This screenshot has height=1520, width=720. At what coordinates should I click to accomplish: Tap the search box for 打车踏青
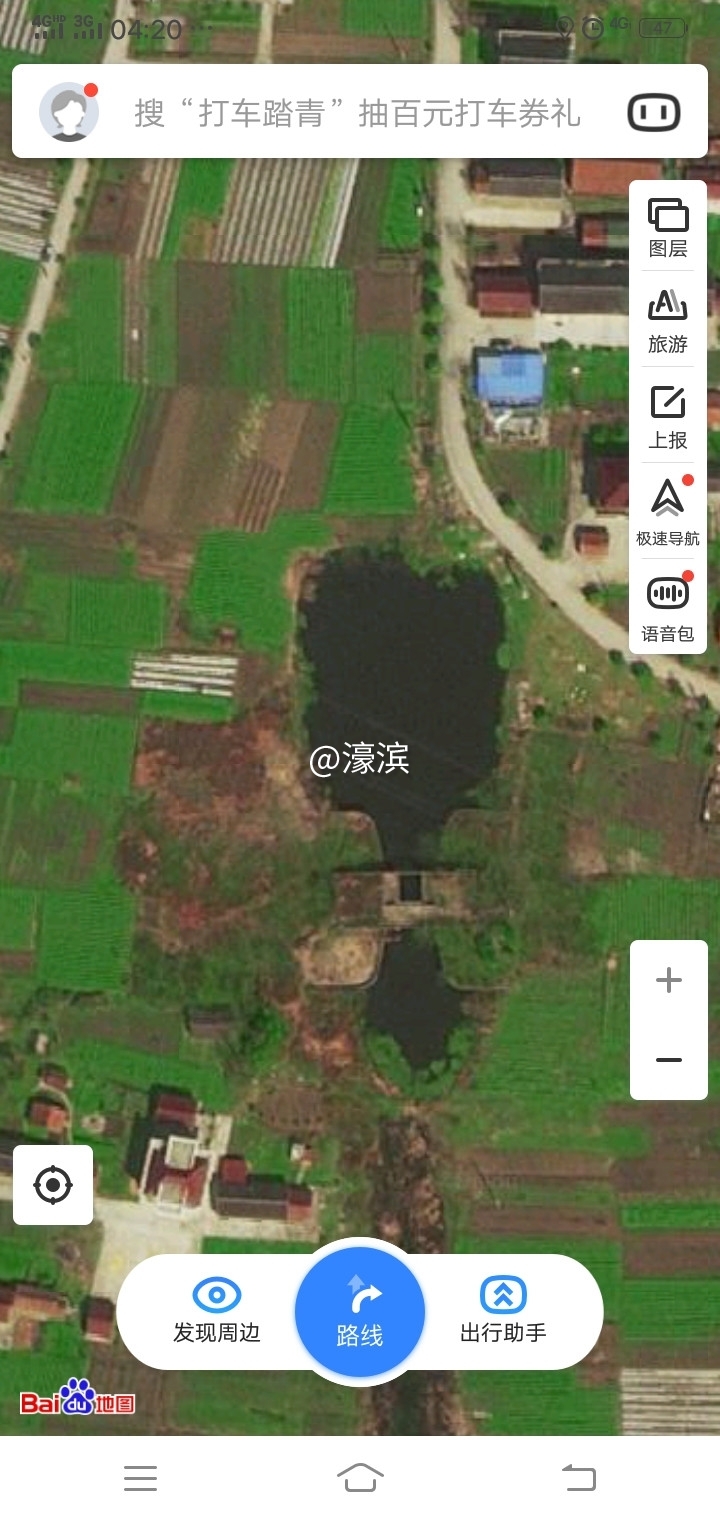[357, 114]
